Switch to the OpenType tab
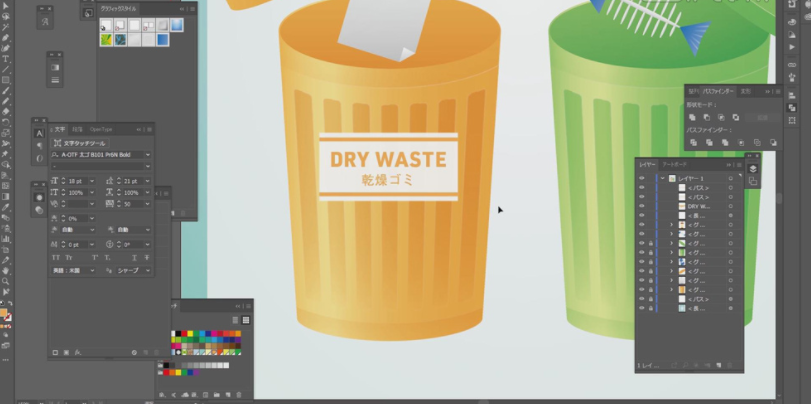 point(101,129)
